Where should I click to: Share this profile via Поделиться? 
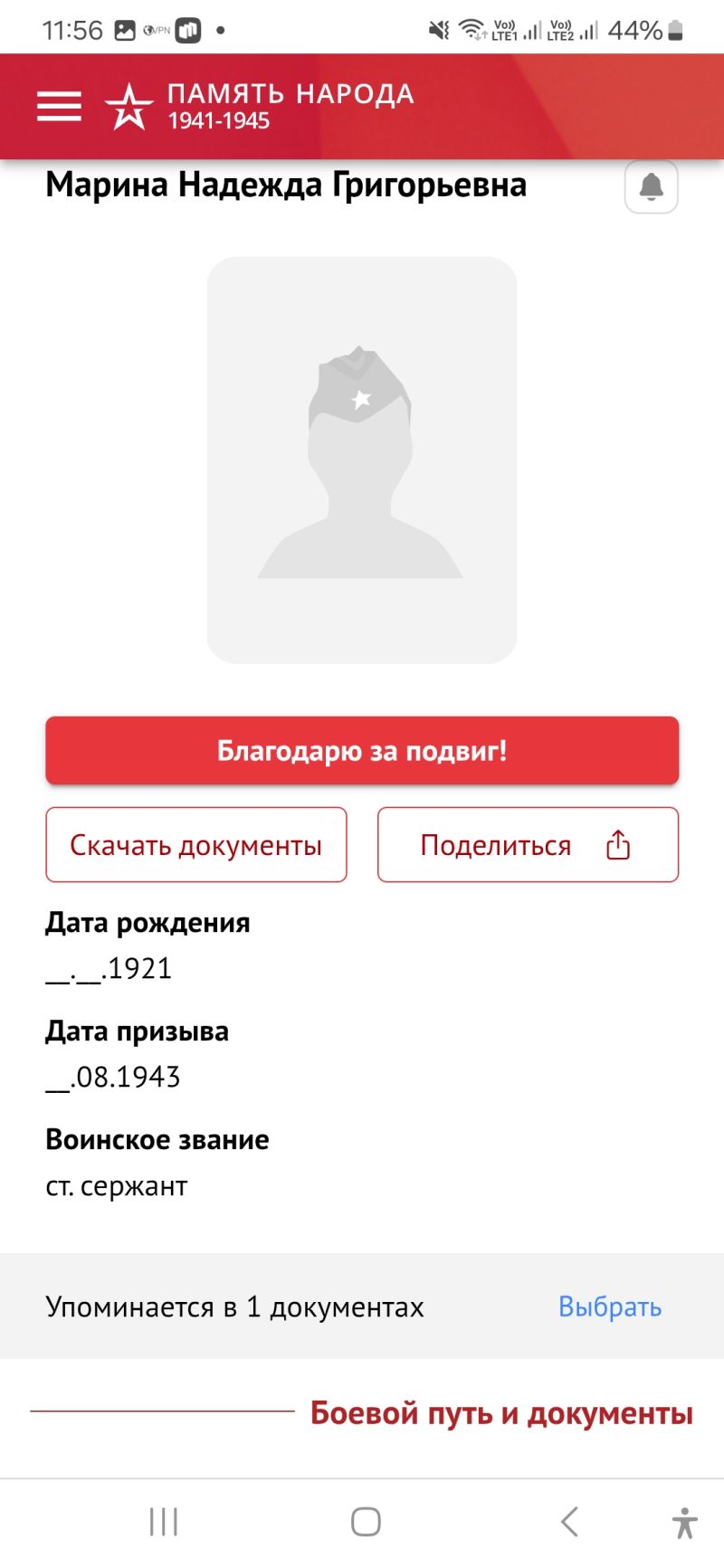coord(528,844)
